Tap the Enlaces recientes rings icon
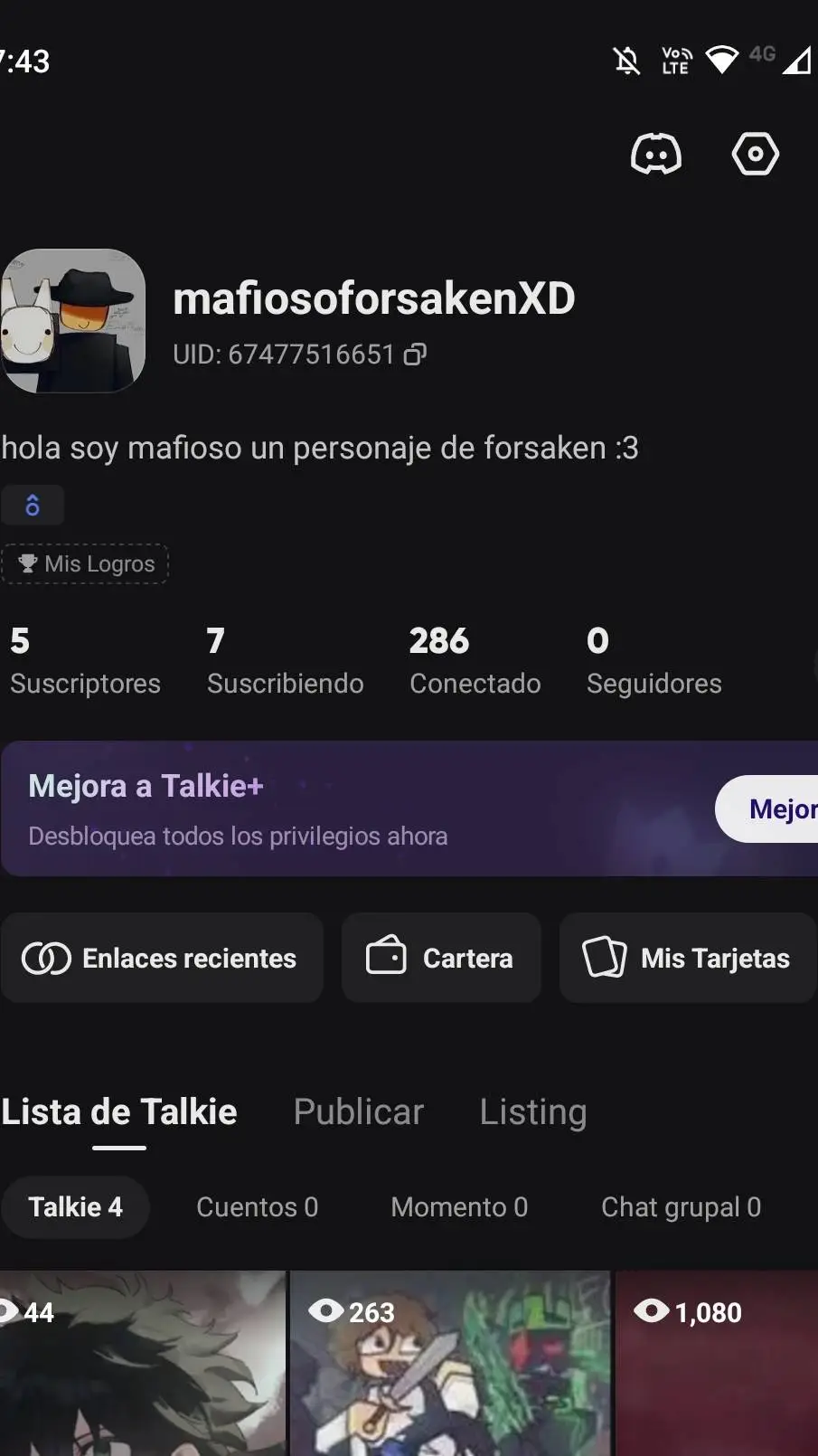The width and height of the screenshot is (818, 1456). coord(47,957)
